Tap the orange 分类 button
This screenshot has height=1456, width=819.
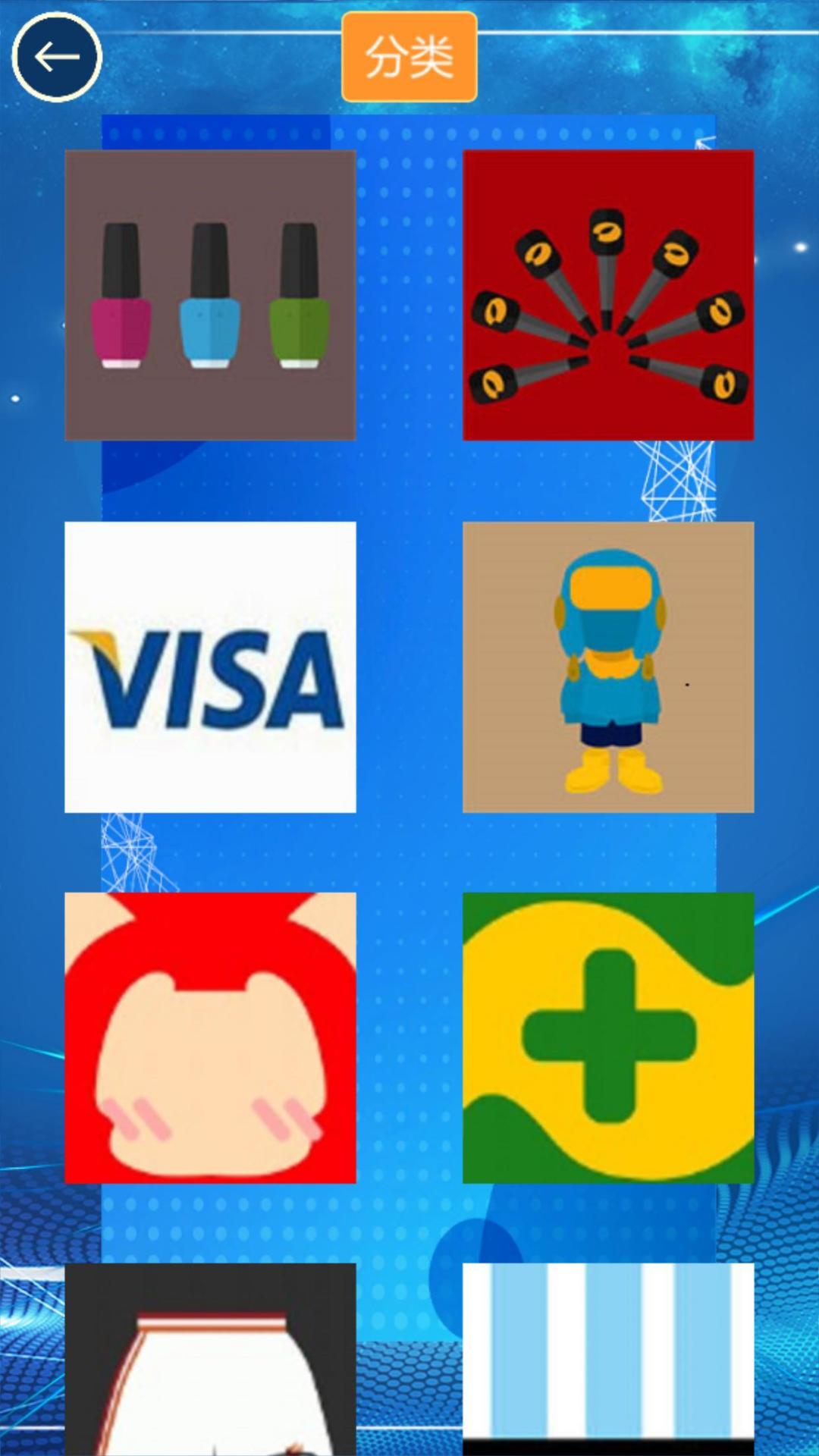(x=409, y=57)
